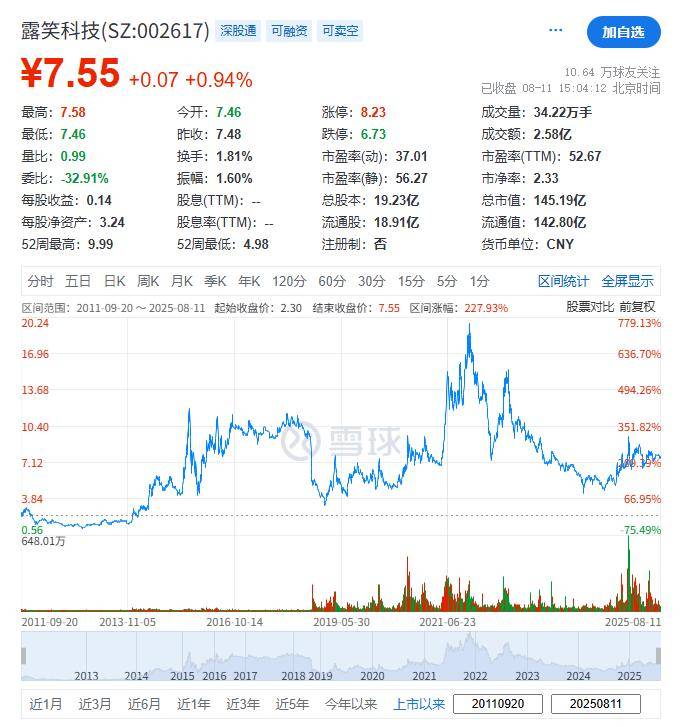Switch to the 1分 interval tab
686x727 pixels.
pyautogui.click(x=480, y=281)
